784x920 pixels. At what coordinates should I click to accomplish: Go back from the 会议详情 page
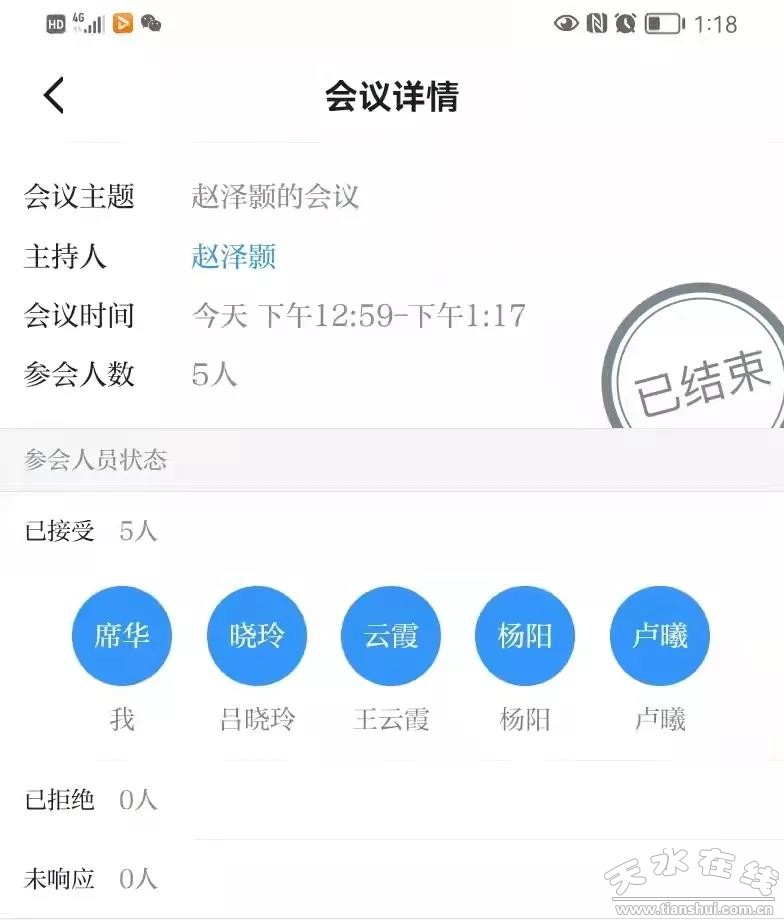[54, 96]
